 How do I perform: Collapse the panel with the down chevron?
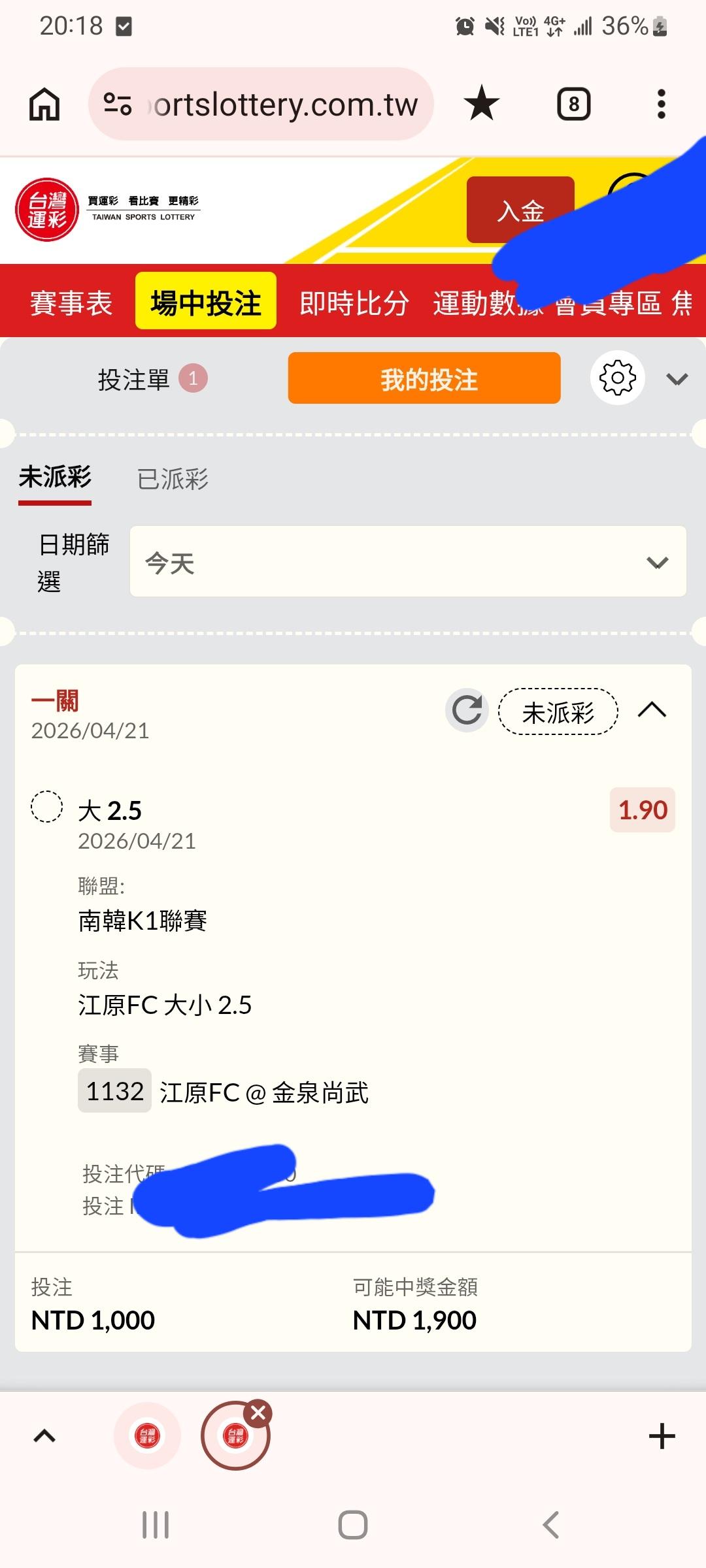(677, 379)
